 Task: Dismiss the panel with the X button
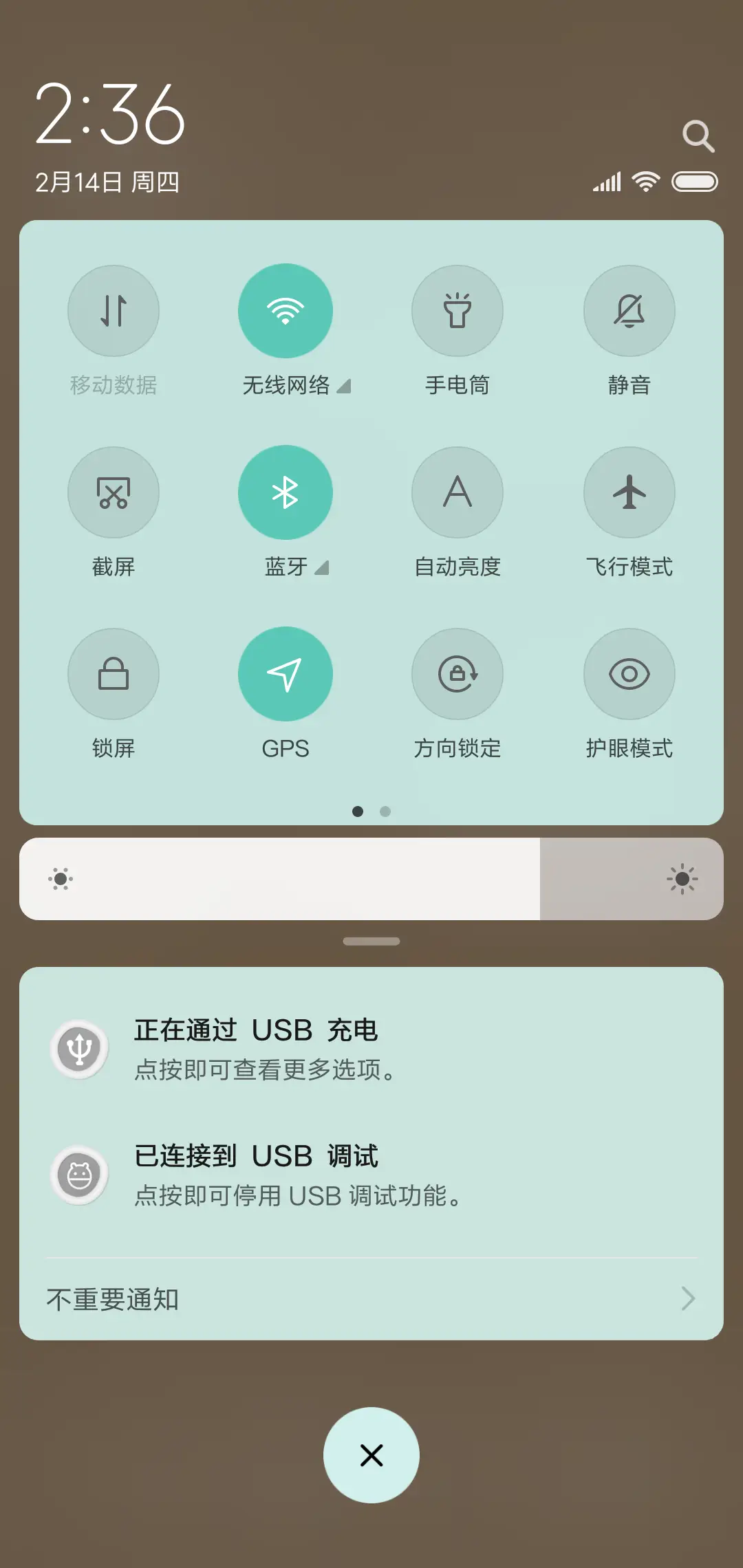pyautogui.click(x=371, y=1455)
